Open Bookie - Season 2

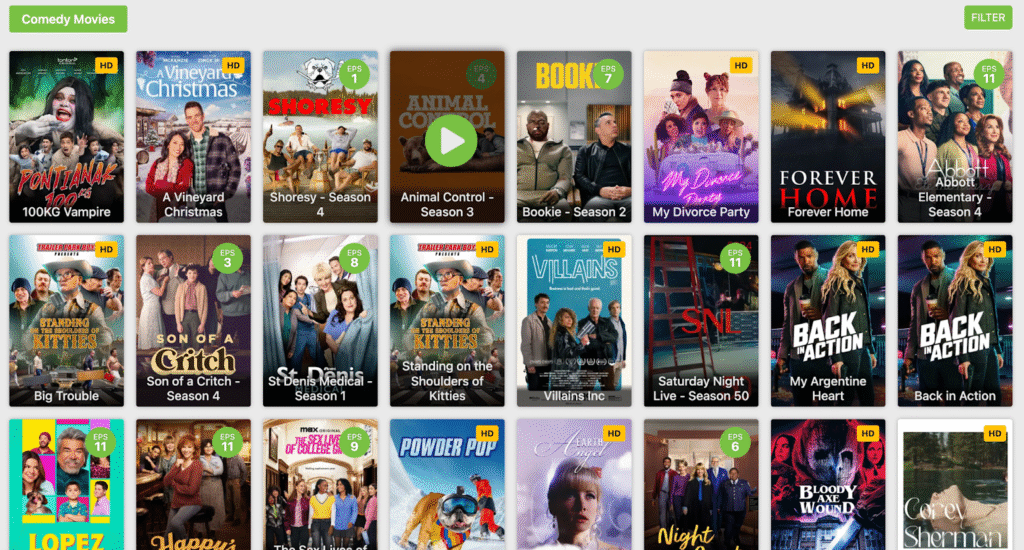click(x=574, y=137)
